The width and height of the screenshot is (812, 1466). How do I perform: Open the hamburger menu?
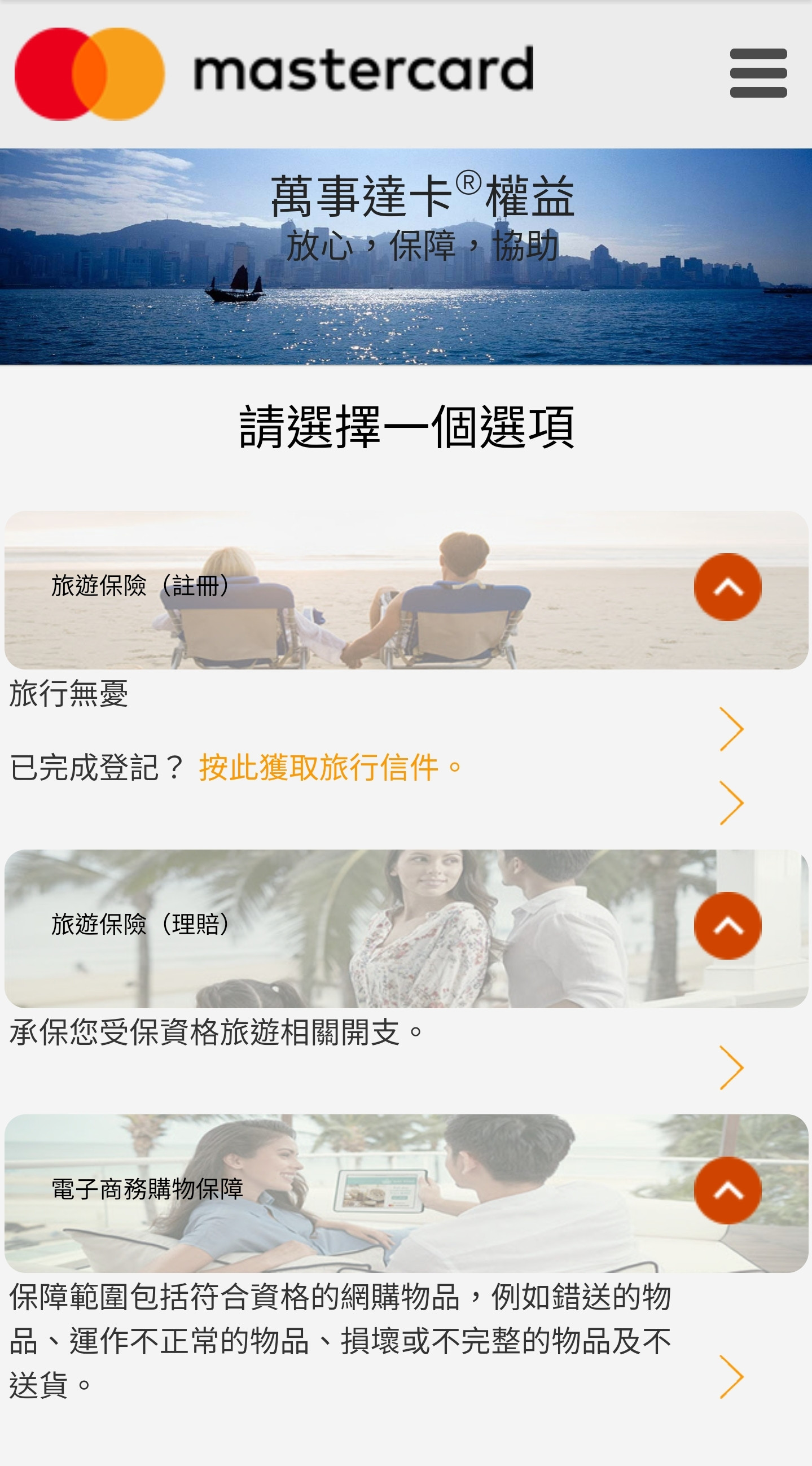click(758, 73)
